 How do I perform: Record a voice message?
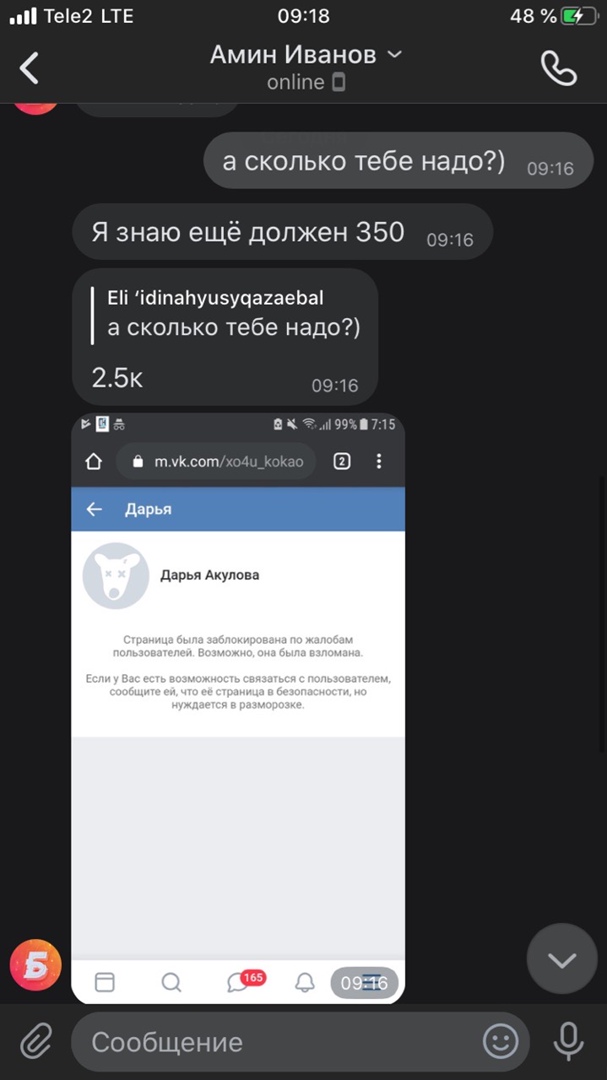coord(569,1042)
